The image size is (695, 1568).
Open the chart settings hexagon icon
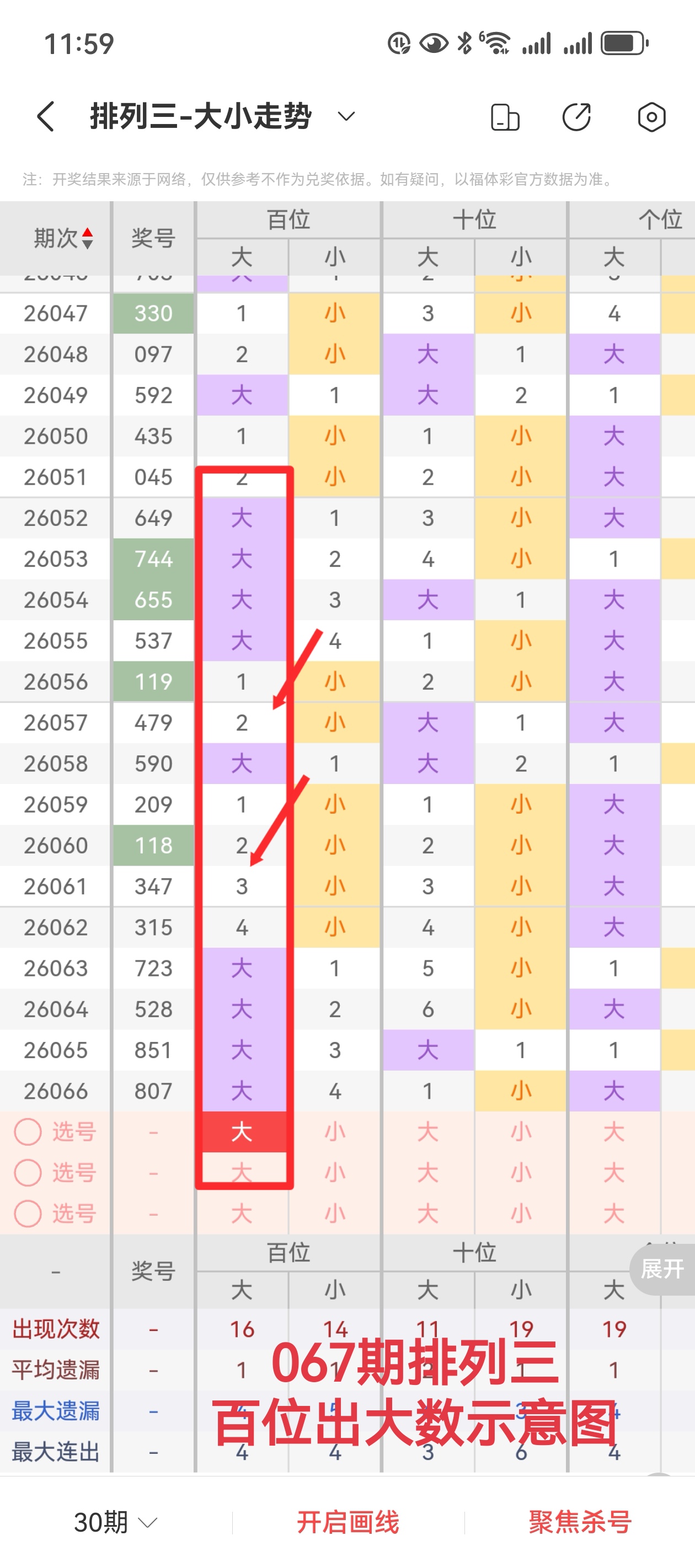click(x=651, y=117)
